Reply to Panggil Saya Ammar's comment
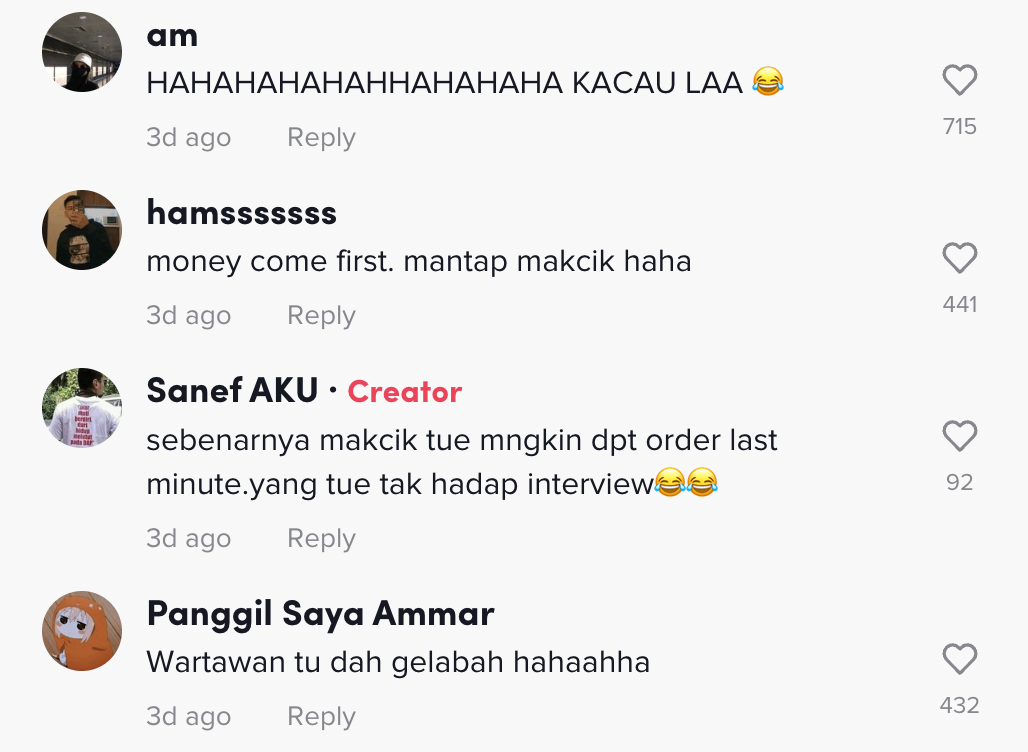 point(321,717)
